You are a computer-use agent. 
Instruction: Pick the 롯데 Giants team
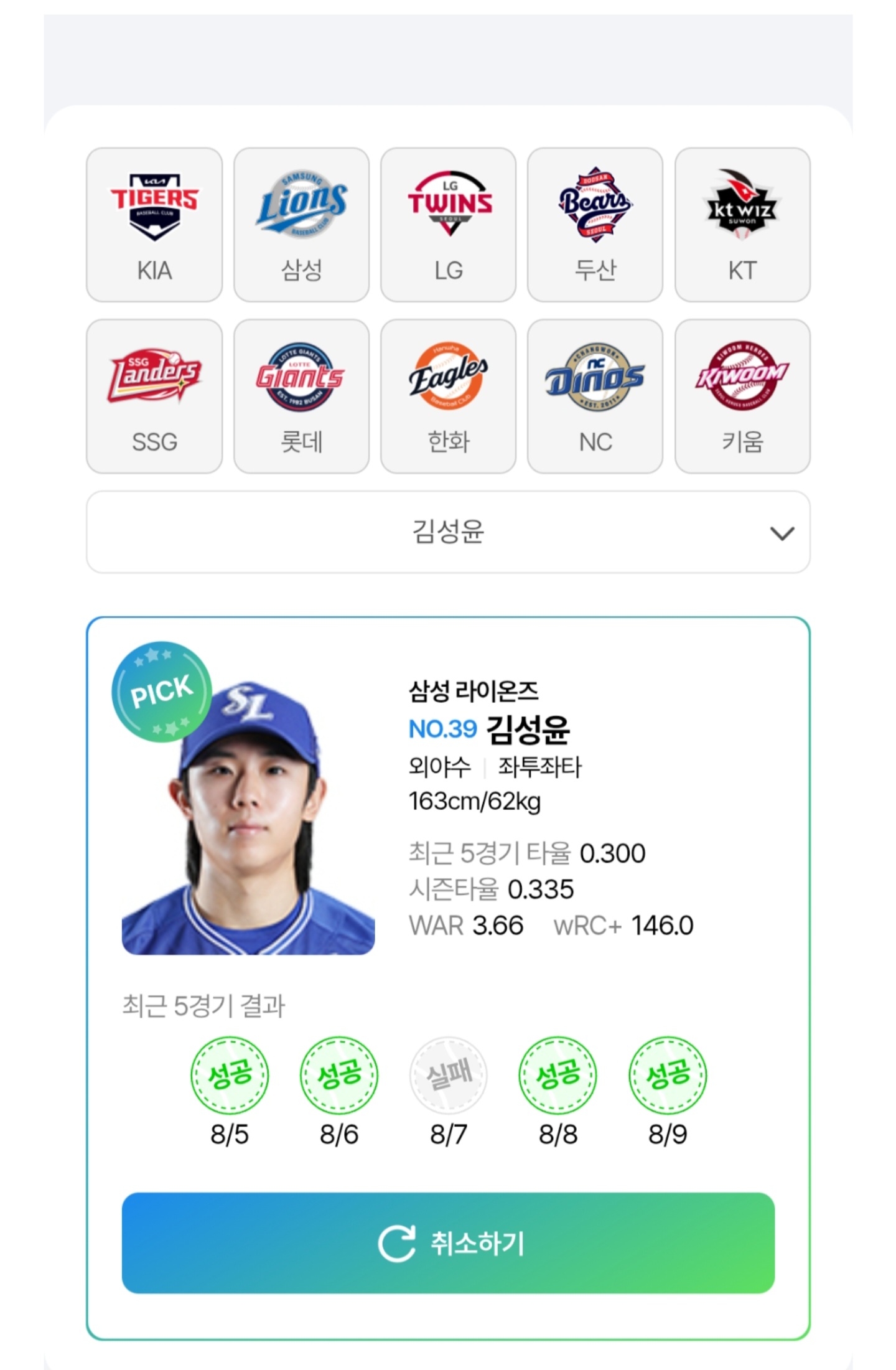click(301, 396)
